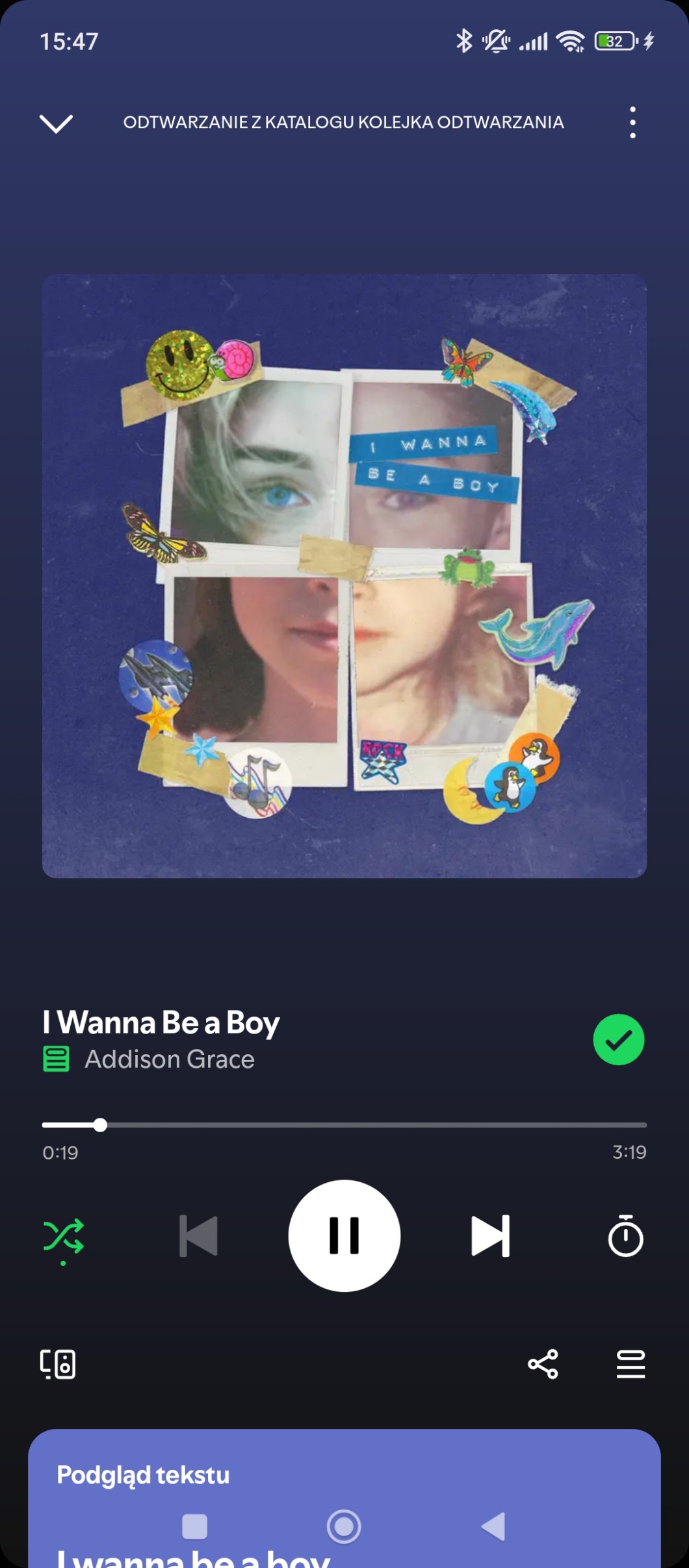This screenshot has height=1568, width=689.
Task: Open the sleep timer
Action: pos(625,1235)
